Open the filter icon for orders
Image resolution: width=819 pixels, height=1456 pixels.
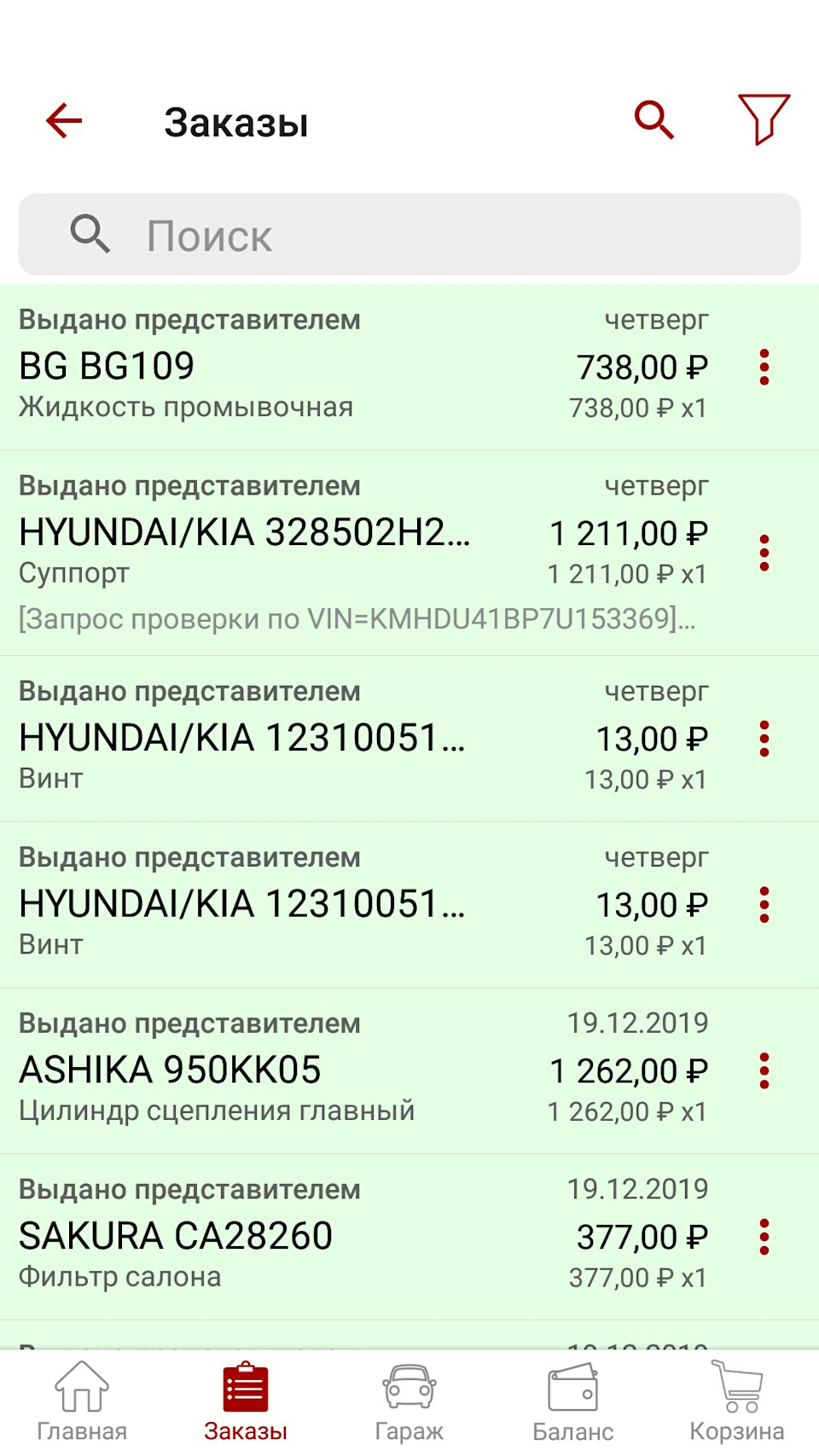(763, 119)
